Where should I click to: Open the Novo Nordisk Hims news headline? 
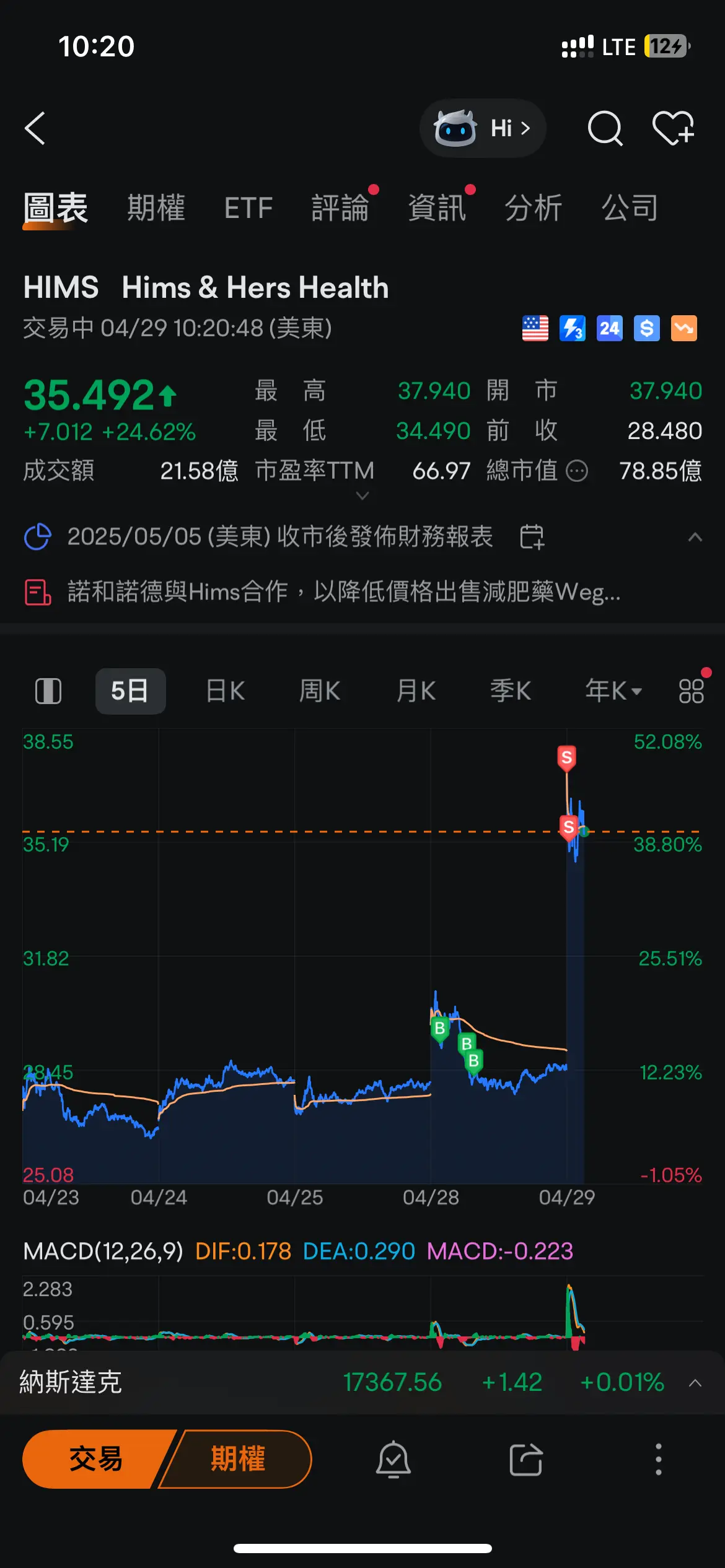pyautogui.click(x=344, y=591)
